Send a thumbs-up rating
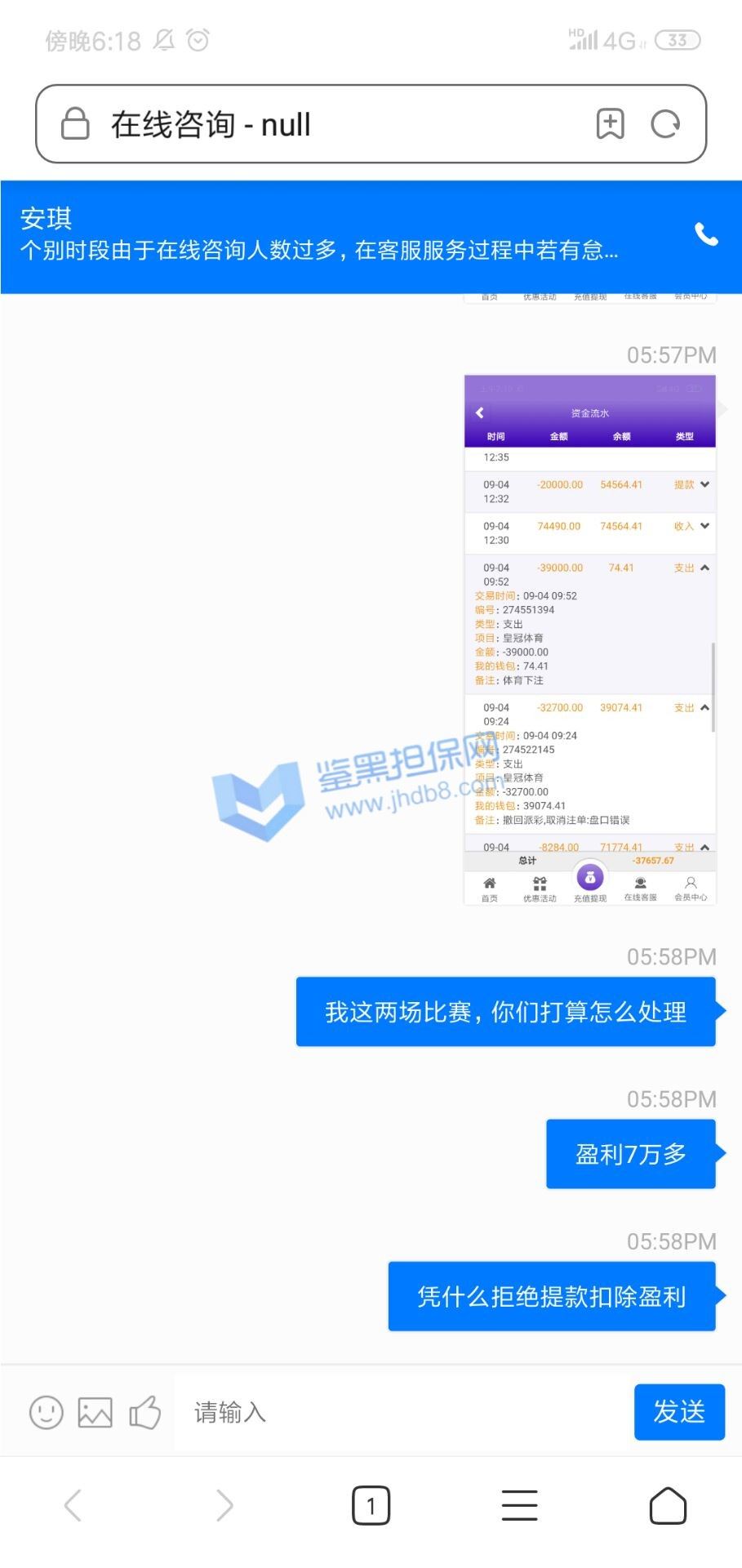 tap(145, 1412)
